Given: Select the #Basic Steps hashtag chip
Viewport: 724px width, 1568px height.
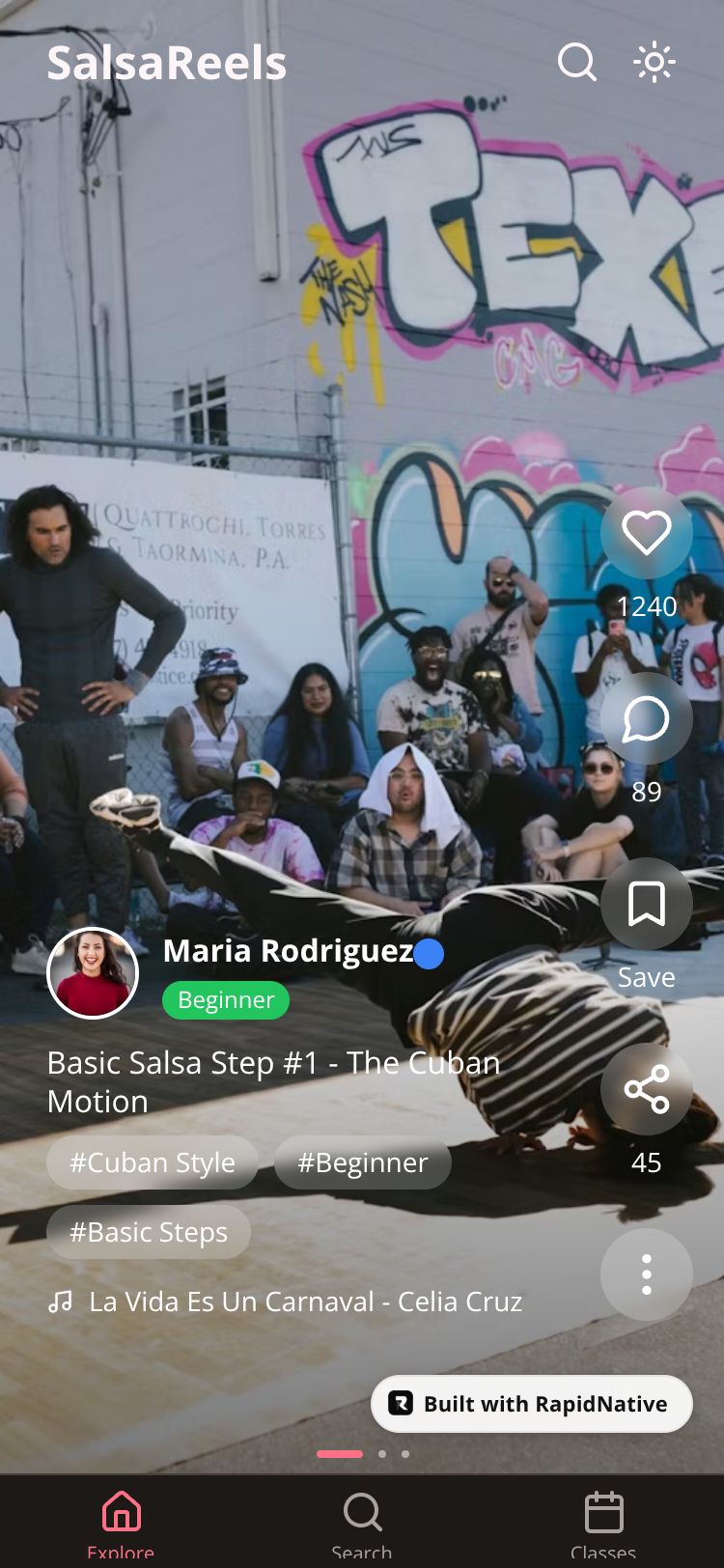Looking at the screenshot, I should (149, 1232).
